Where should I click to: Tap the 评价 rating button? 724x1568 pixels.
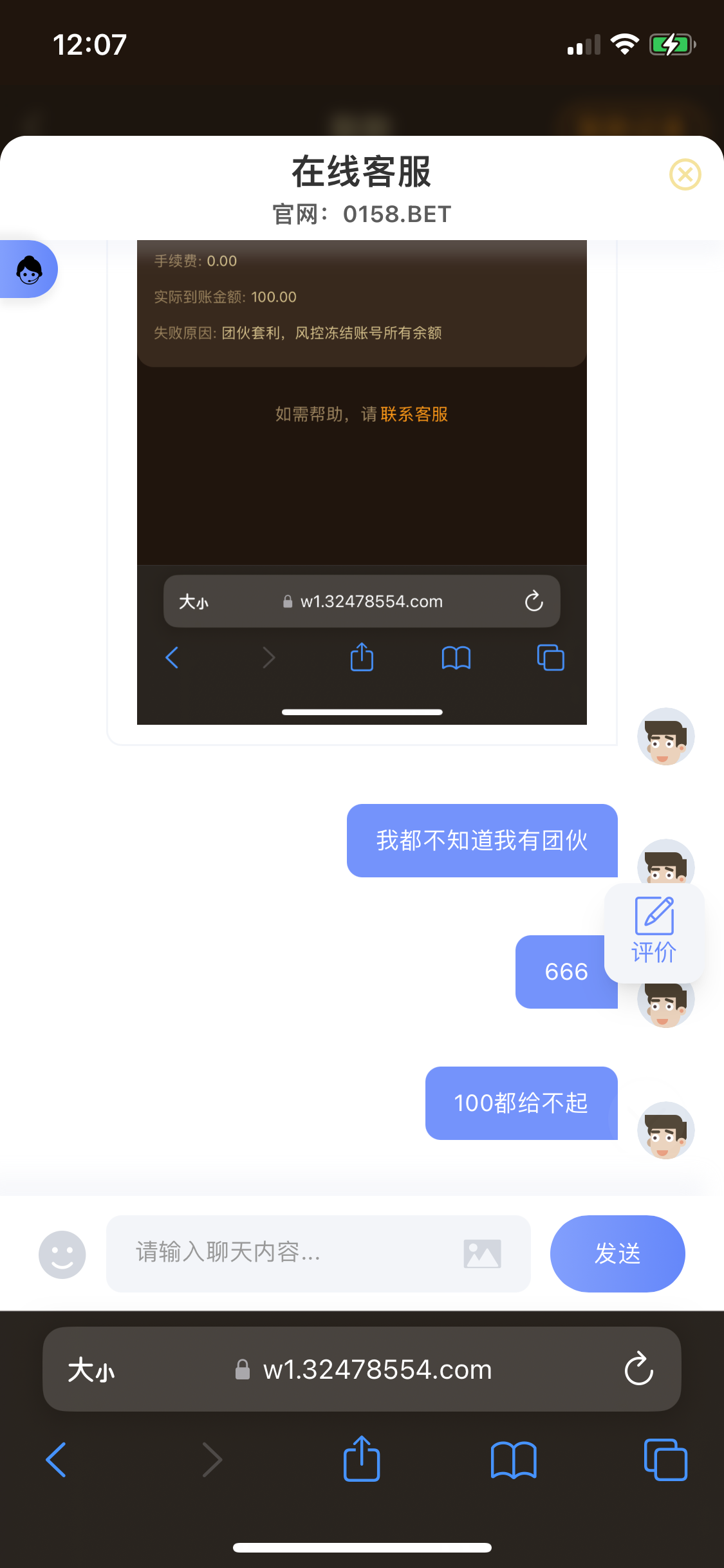(x=654, y=931)
